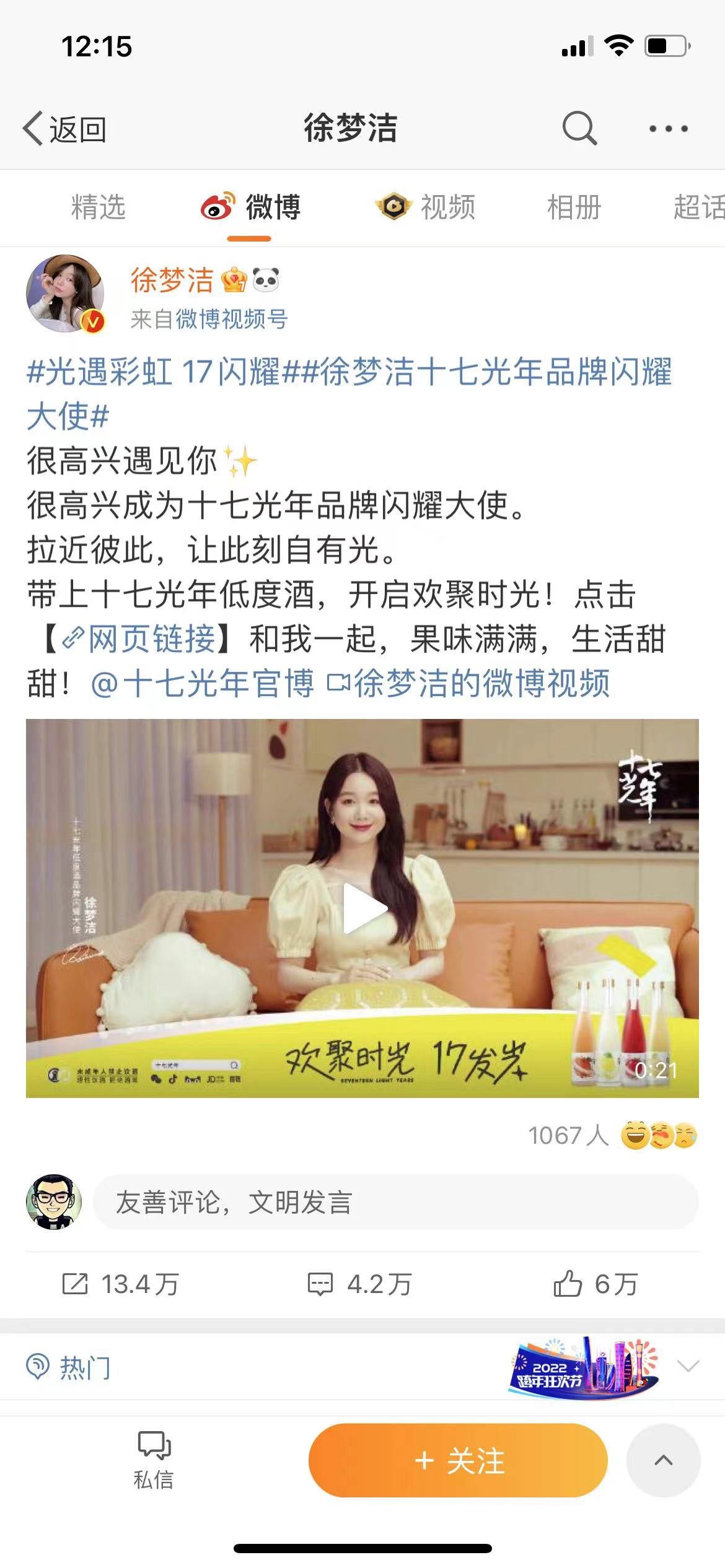Screen dimensions: 725x1568
Task: Switch to the 相册 tab
Action: tap(574, 207)
